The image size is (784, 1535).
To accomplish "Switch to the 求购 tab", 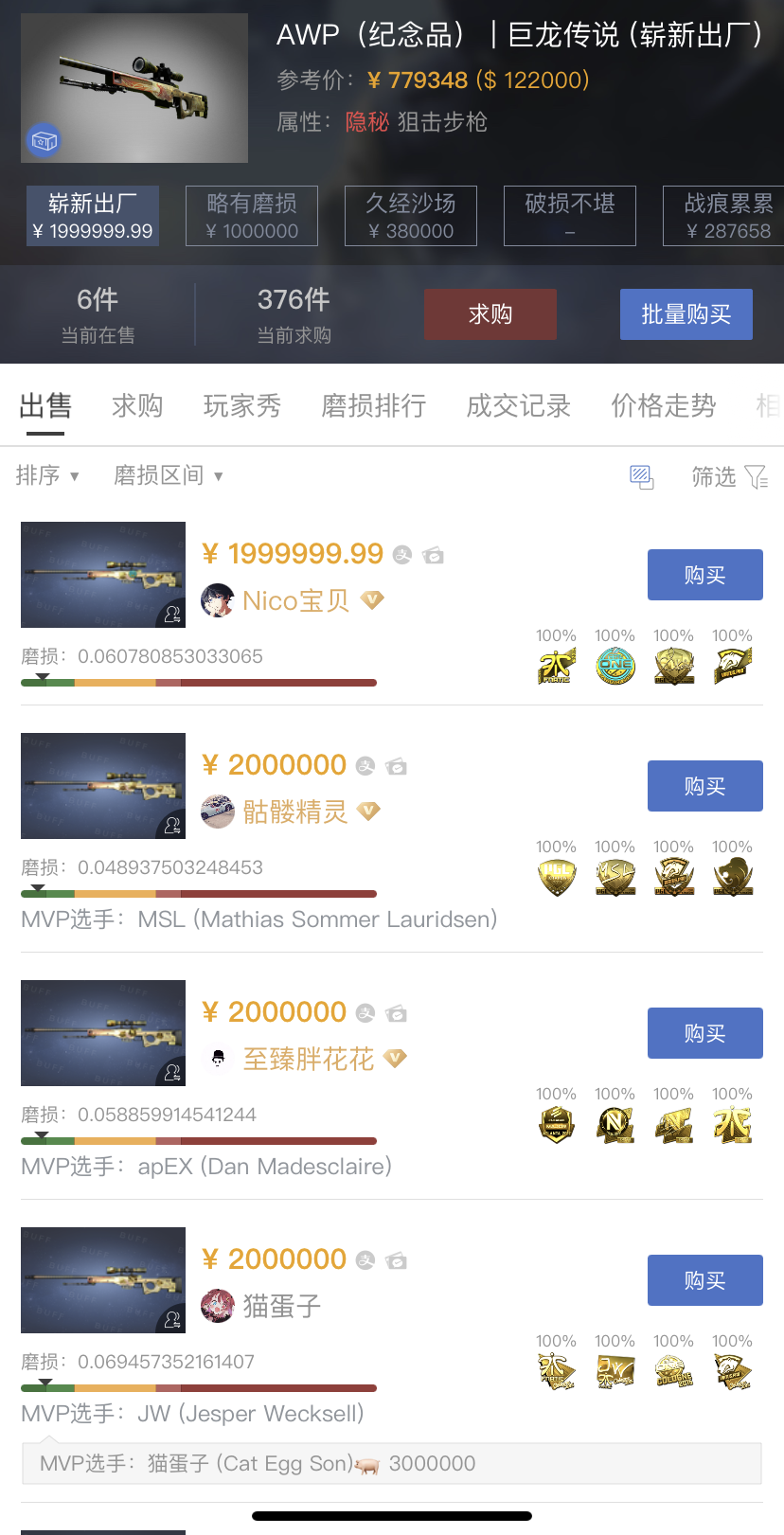I will tap(137, 406).
